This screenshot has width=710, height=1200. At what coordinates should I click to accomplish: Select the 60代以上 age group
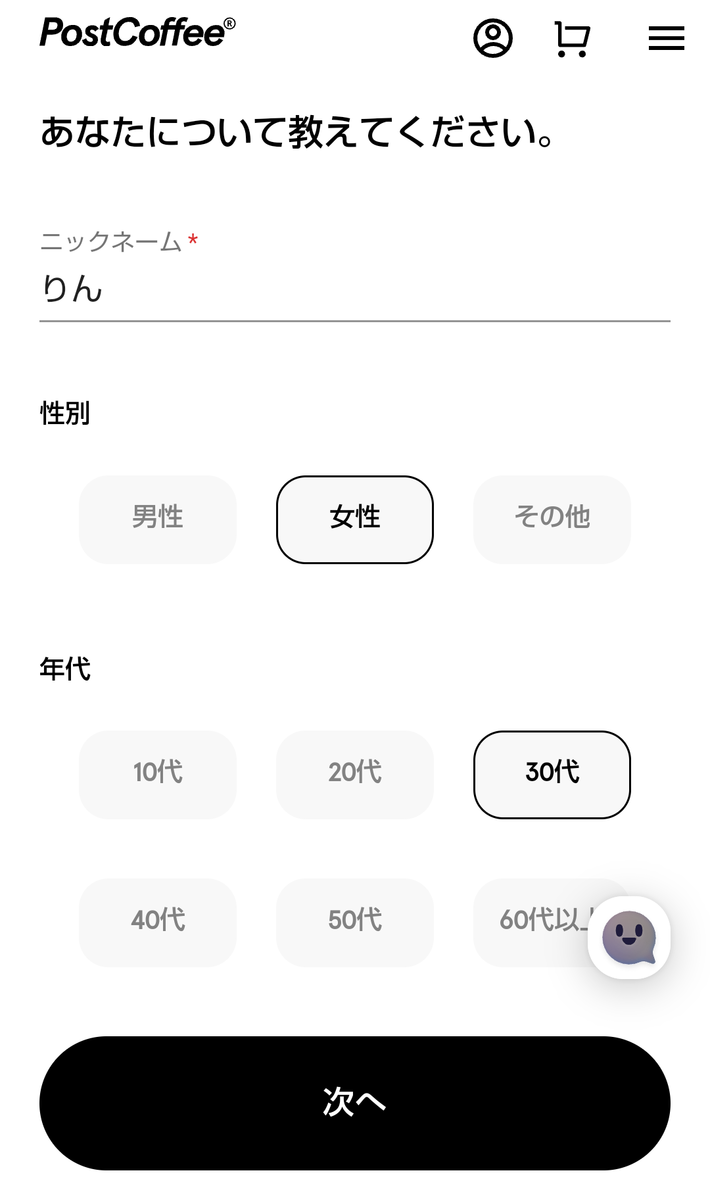[x=535, y=922]
